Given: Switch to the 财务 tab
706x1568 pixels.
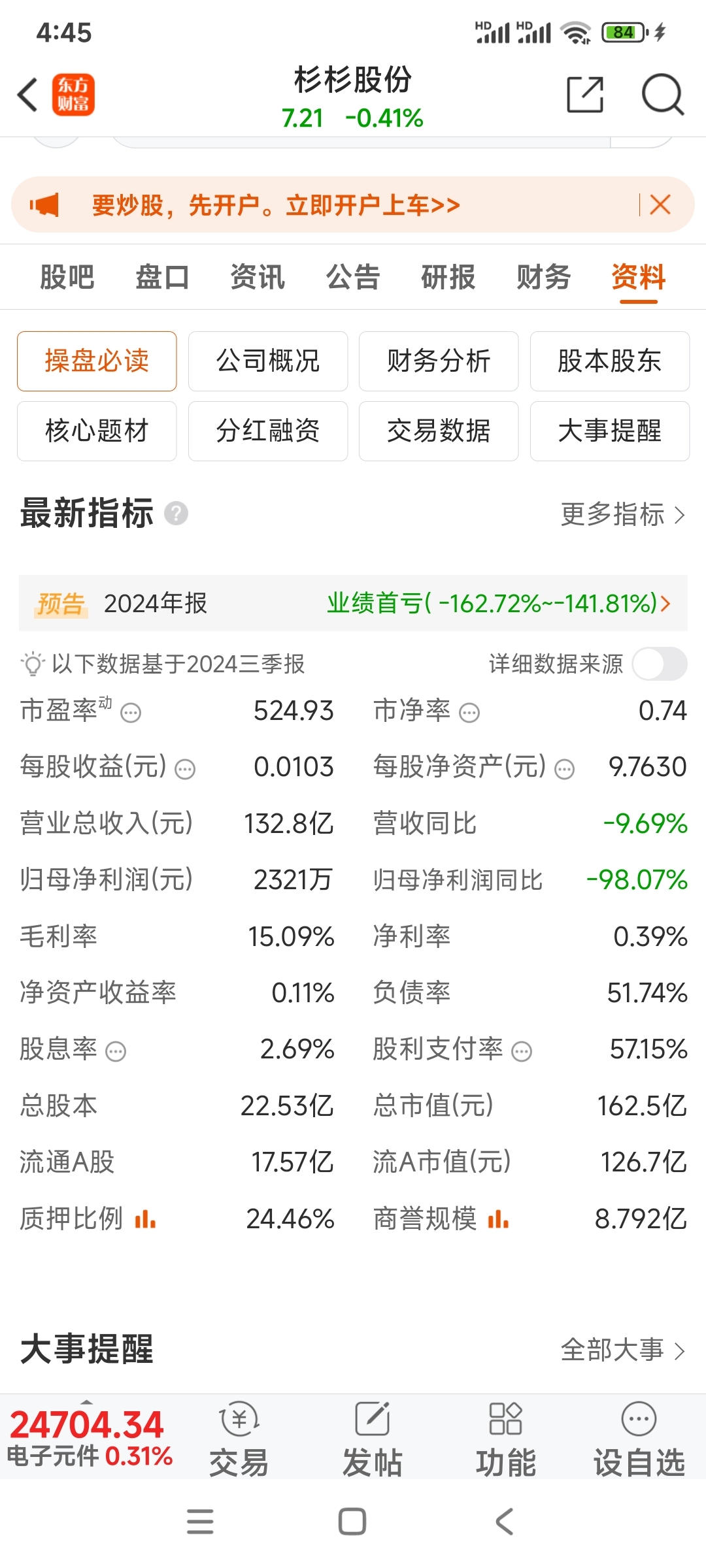Looking at the screenshot, I should click(x=543, y=276).
